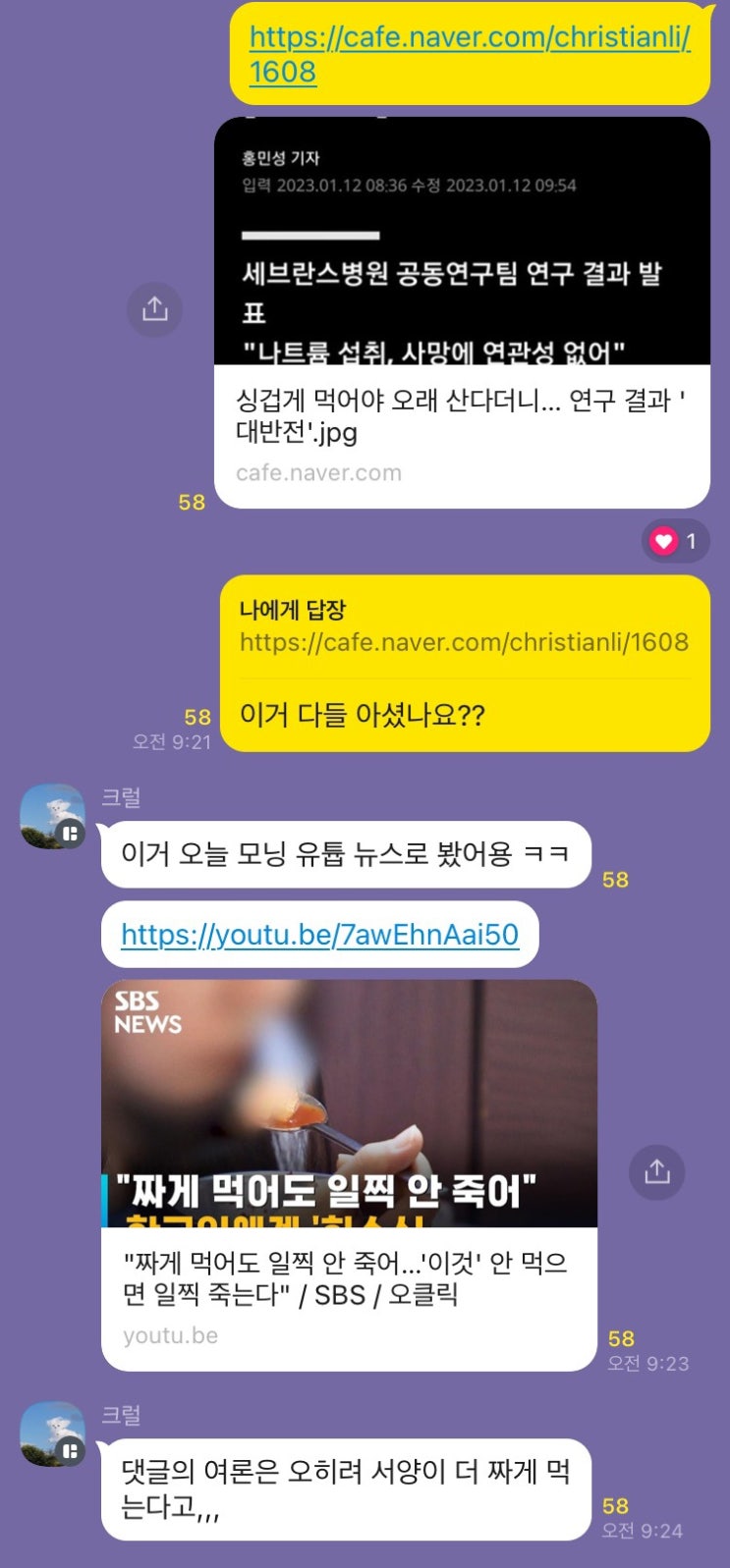Screen dimensions: 730x1568
Task: Open the Naver cafe article preview card
Action: (462, 312)
